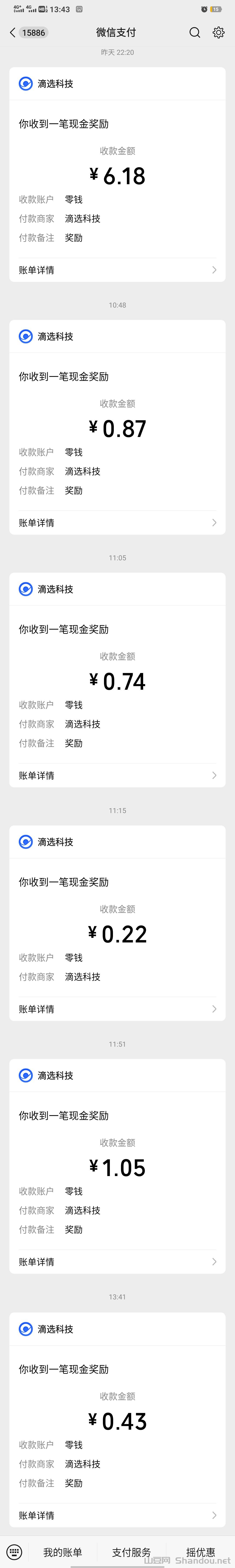Open 账单详情 for the ¥1.05 reward

point(117,1262)
